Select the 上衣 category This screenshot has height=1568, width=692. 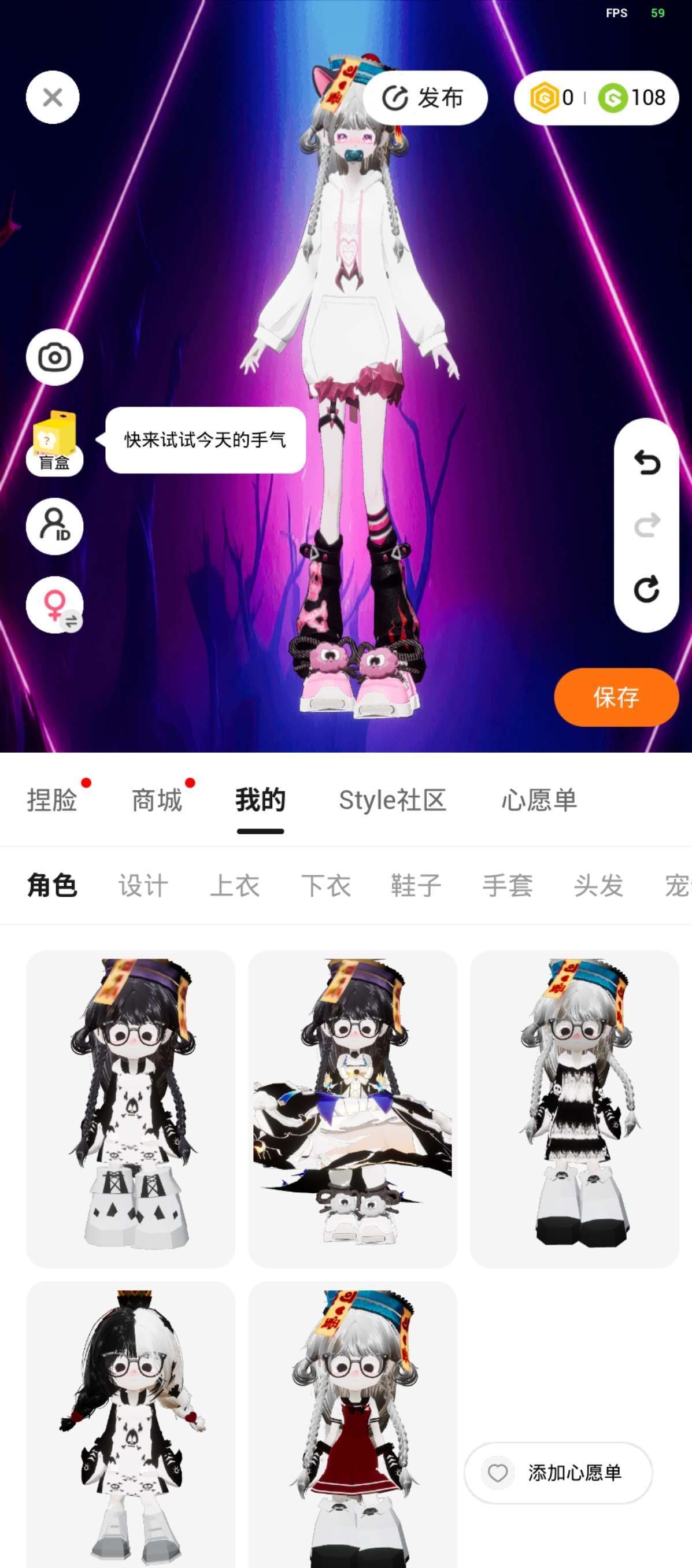click(x=234, y=885)
